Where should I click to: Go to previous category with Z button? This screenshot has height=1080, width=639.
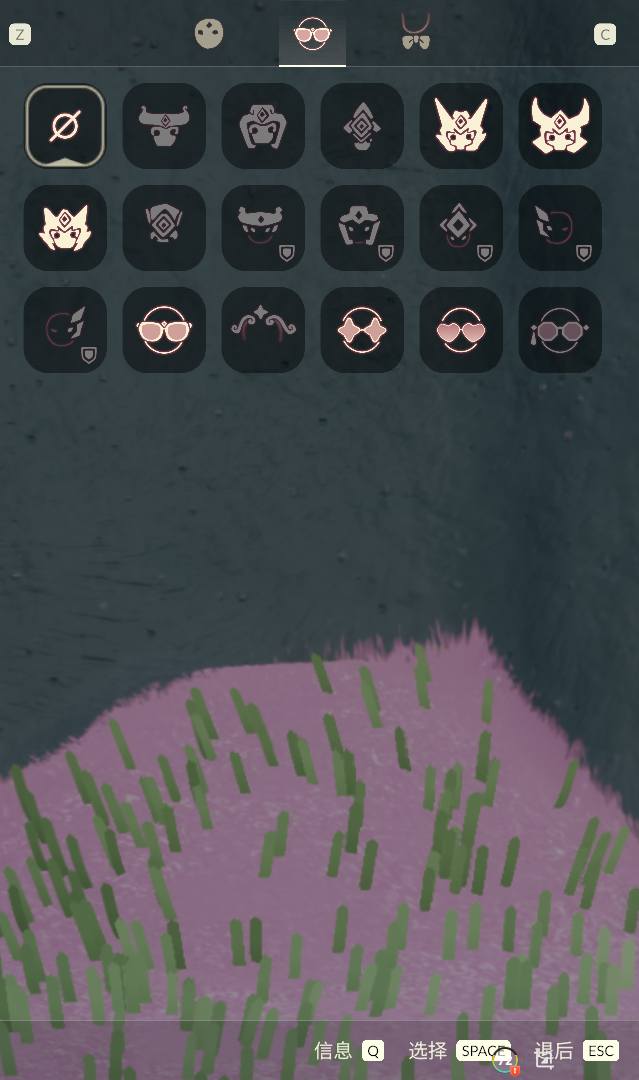20,35
